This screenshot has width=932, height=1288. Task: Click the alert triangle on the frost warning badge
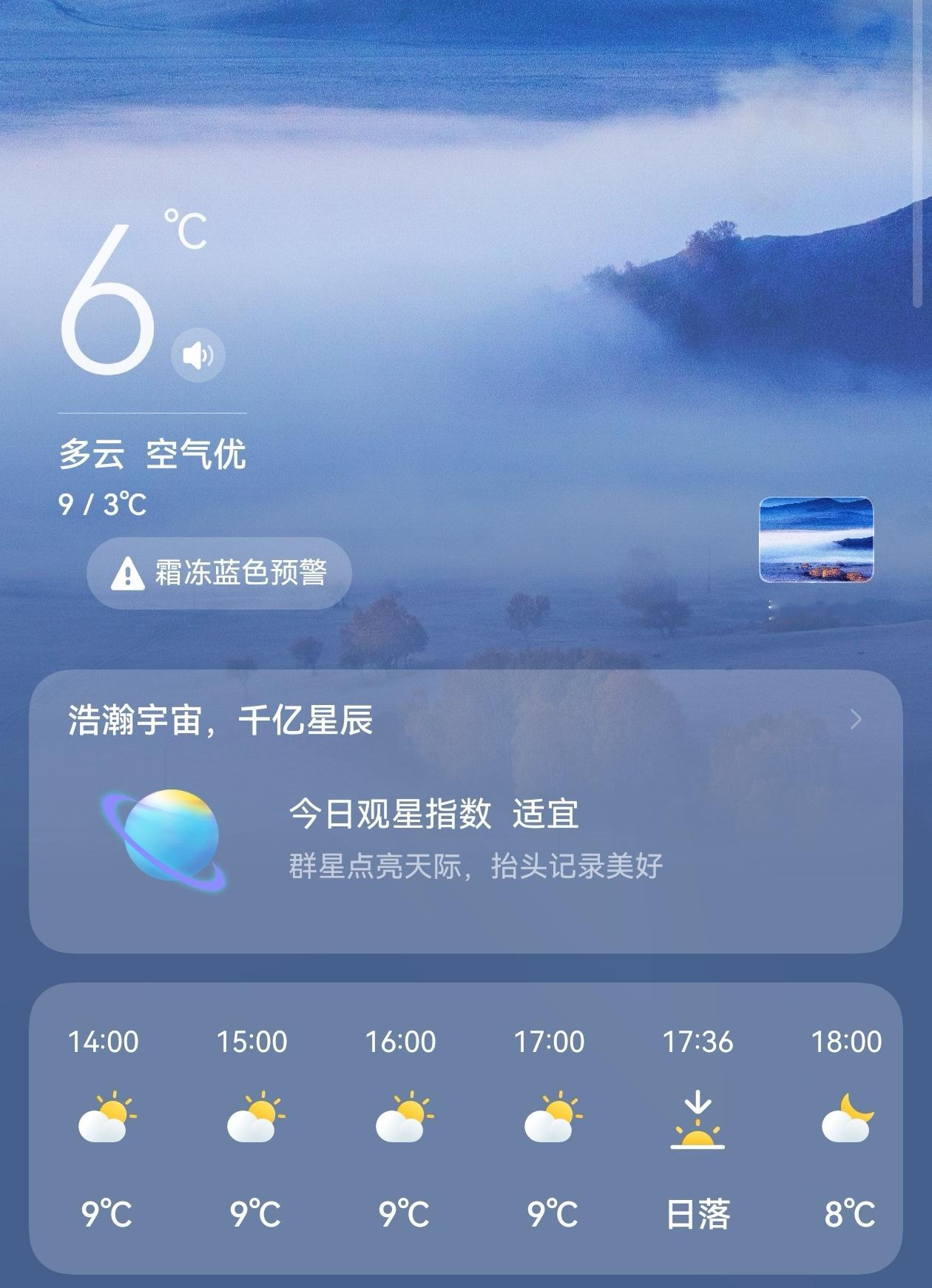[x=127, y=573]
